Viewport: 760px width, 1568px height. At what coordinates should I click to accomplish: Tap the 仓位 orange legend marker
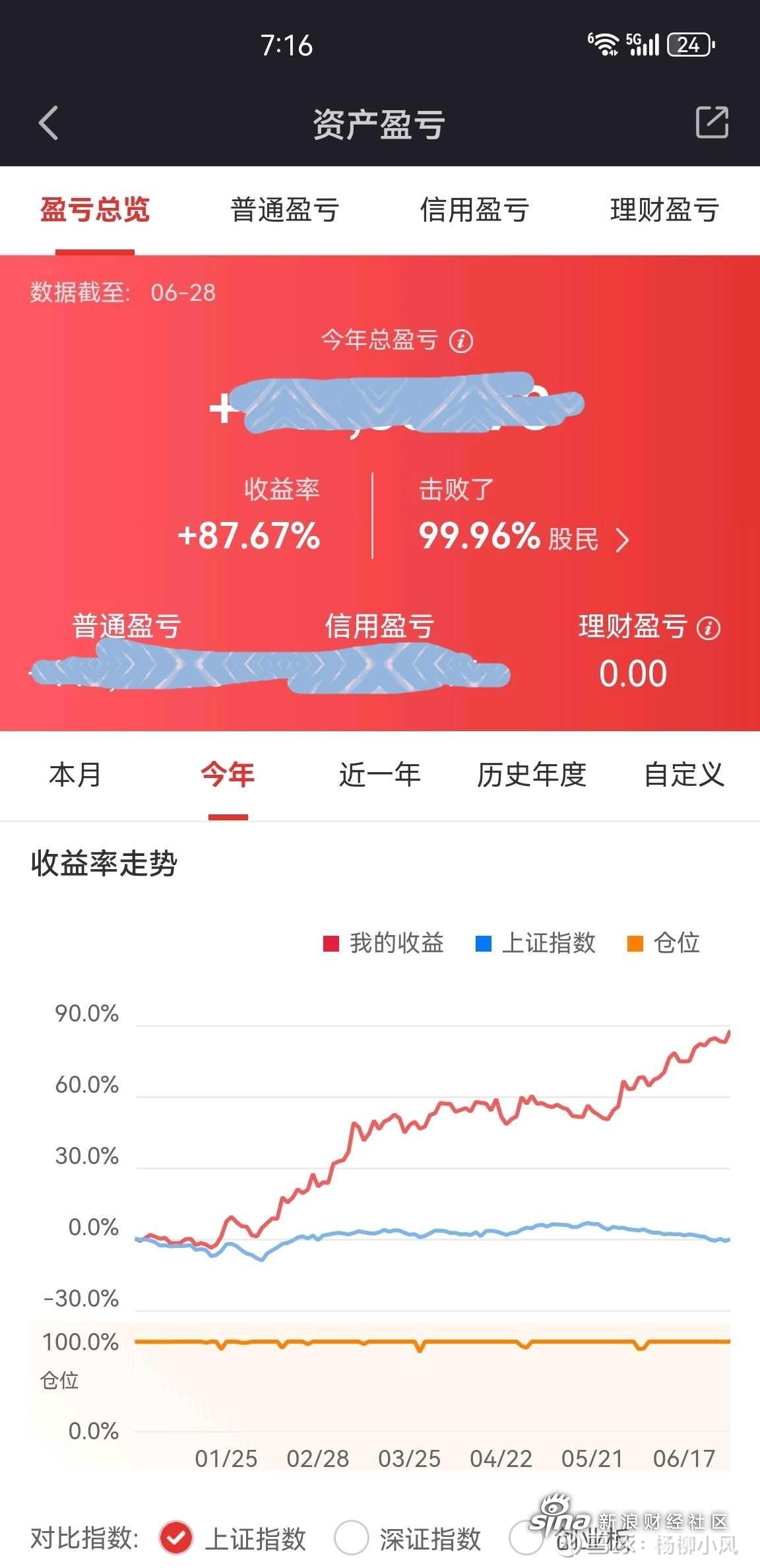(x=634, y=944)
